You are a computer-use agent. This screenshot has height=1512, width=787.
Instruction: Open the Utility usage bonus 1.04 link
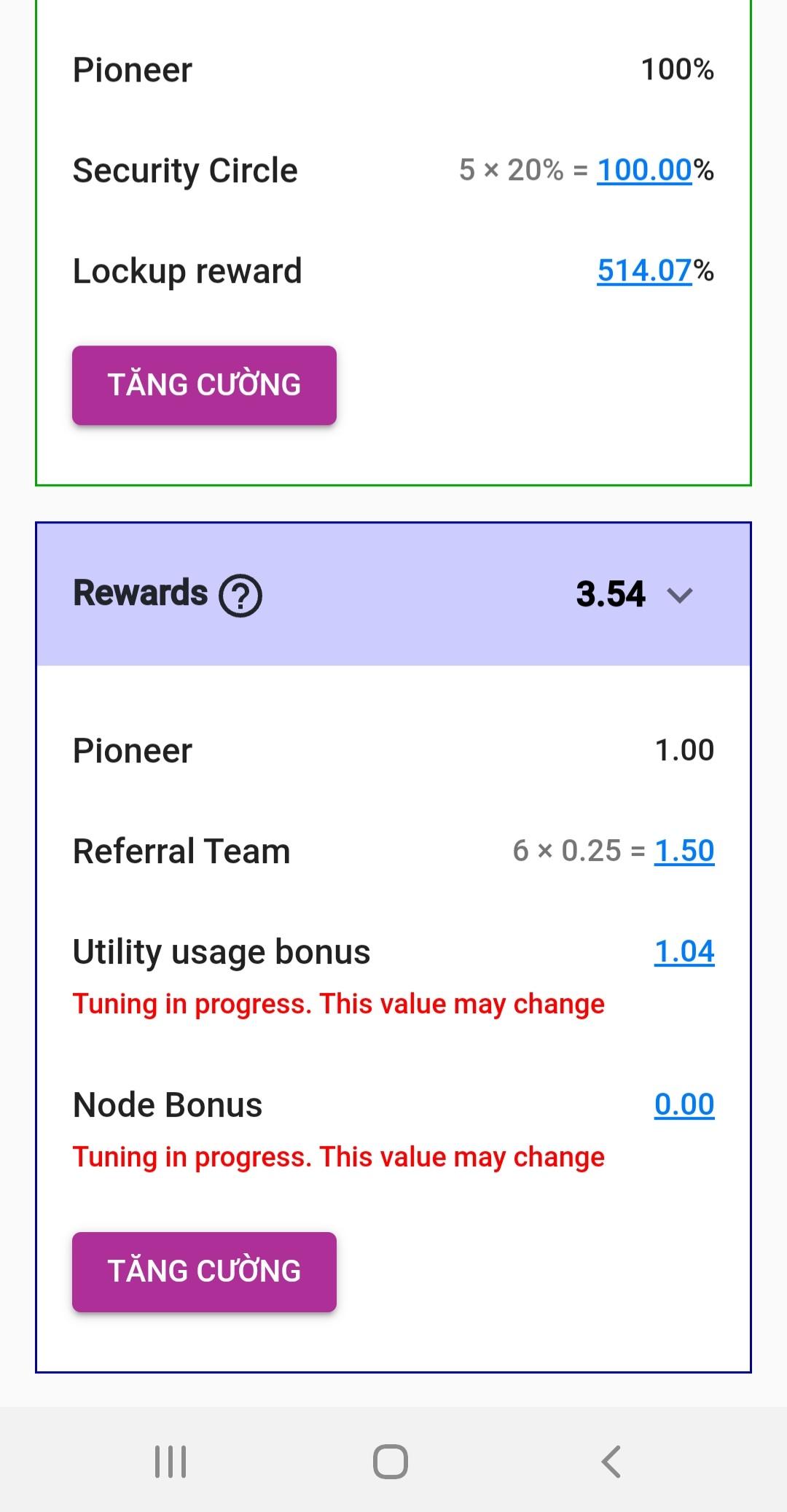pyautogui.click(x=684, y=951)
